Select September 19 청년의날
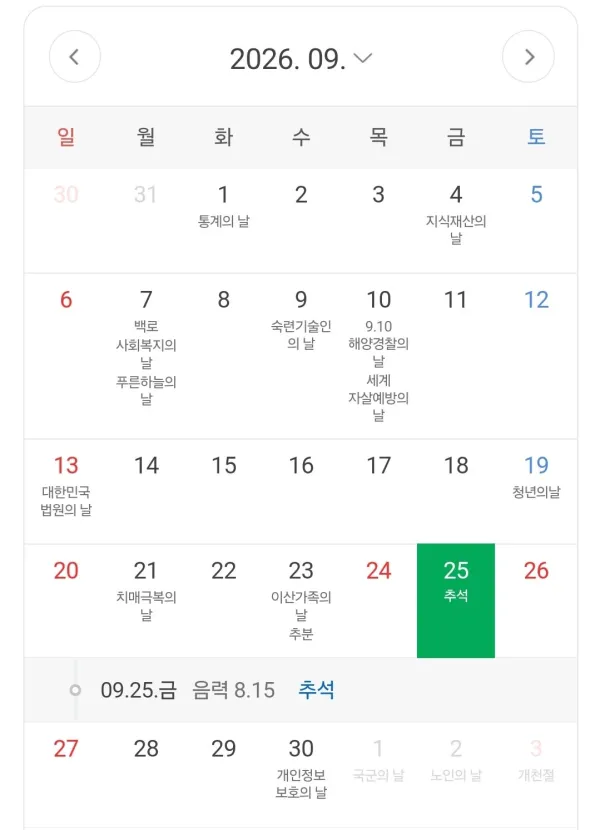 [536, 491]
